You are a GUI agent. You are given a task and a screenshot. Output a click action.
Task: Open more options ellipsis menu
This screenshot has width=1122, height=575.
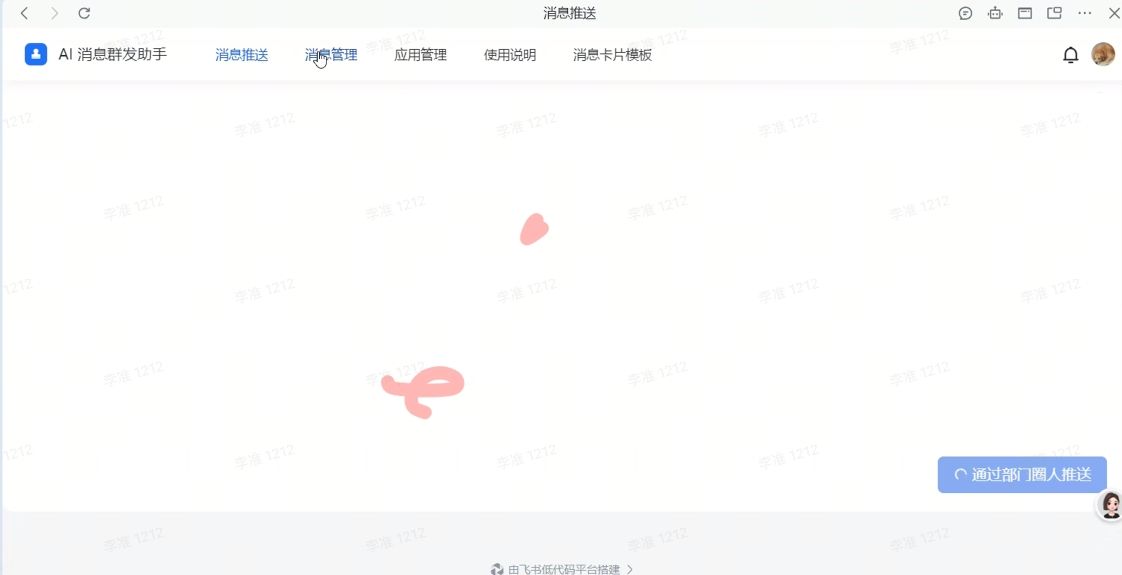(1085, 13)
